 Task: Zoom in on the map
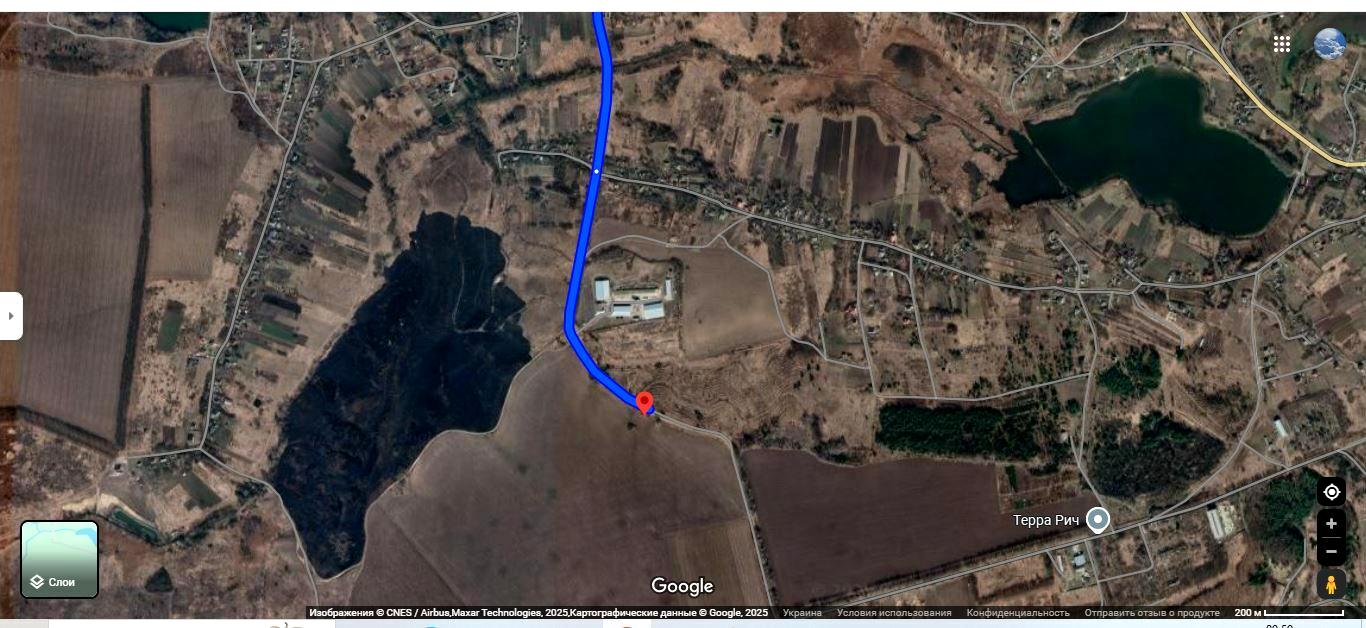coord(1331,524)
